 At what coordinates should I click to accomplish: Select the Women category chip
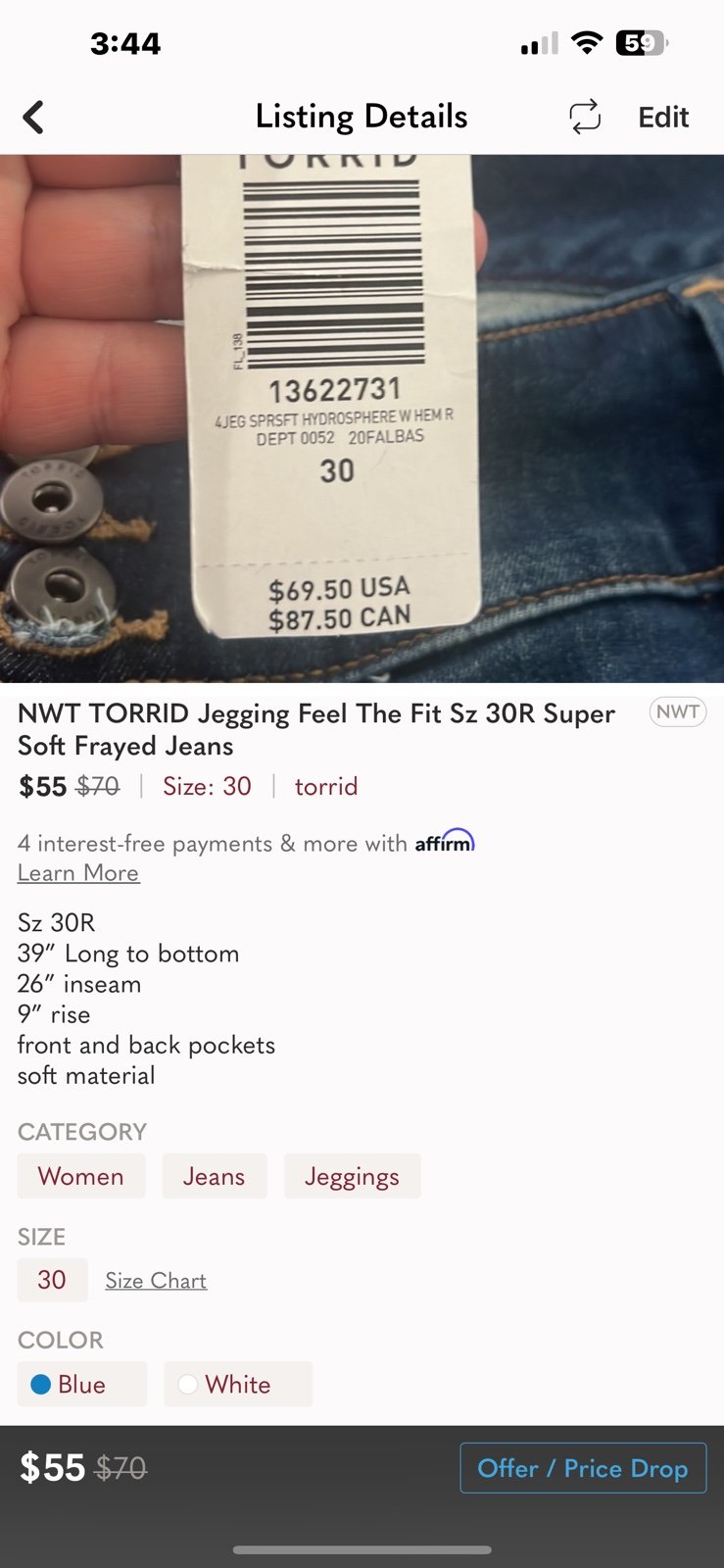[x=81, y=1176]
